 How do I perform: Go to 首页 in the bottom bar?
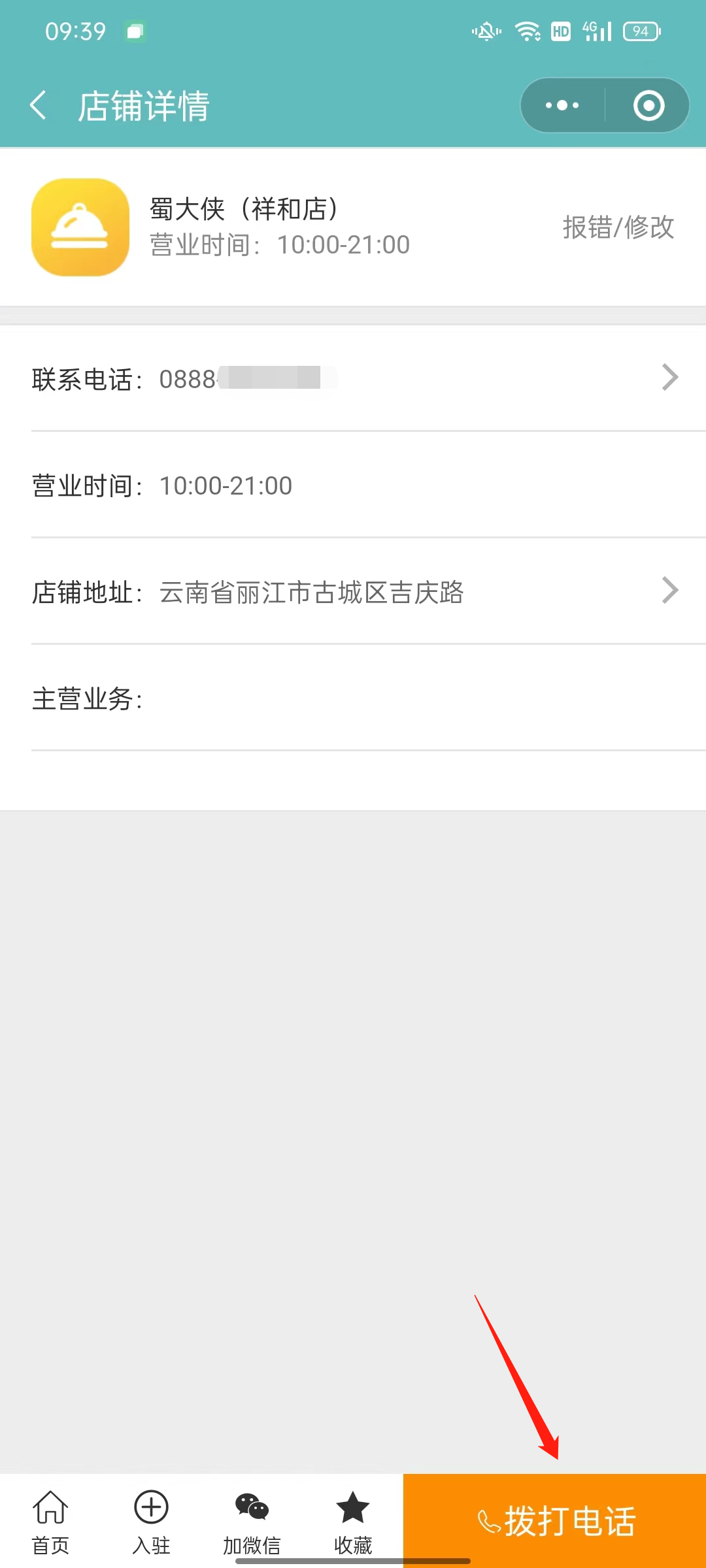50,1522
